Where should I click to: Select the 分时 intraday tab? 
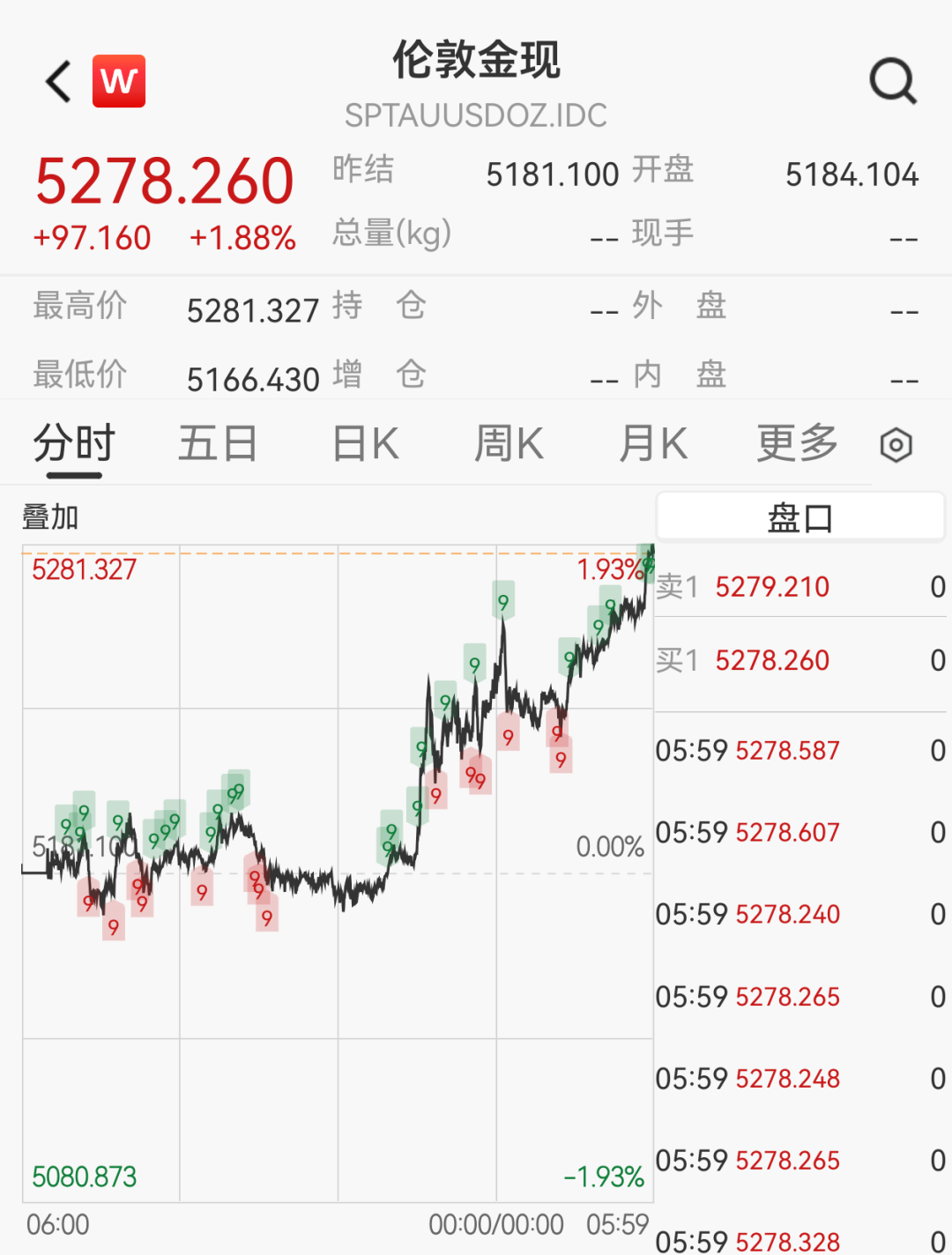pos(74,443)
